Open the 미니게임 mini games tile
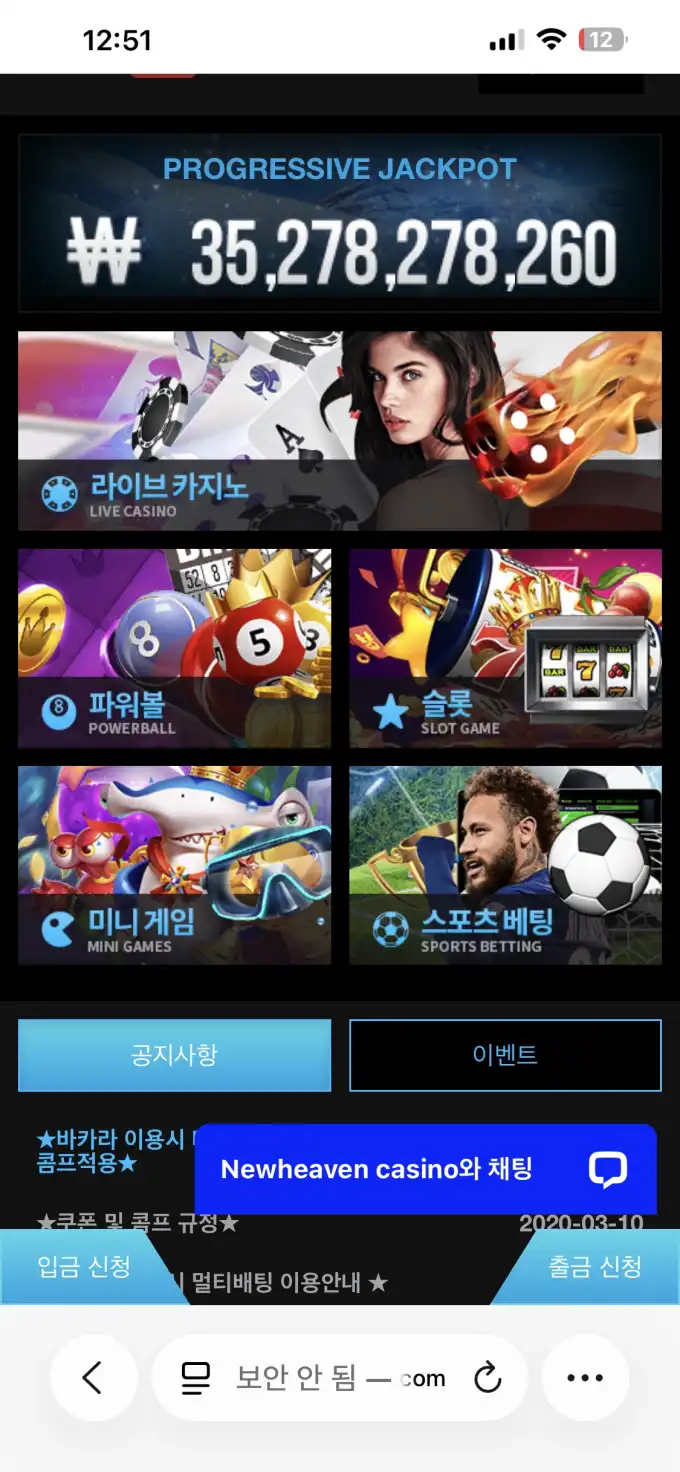680x1472 pixels. click(x=174, y=865)
